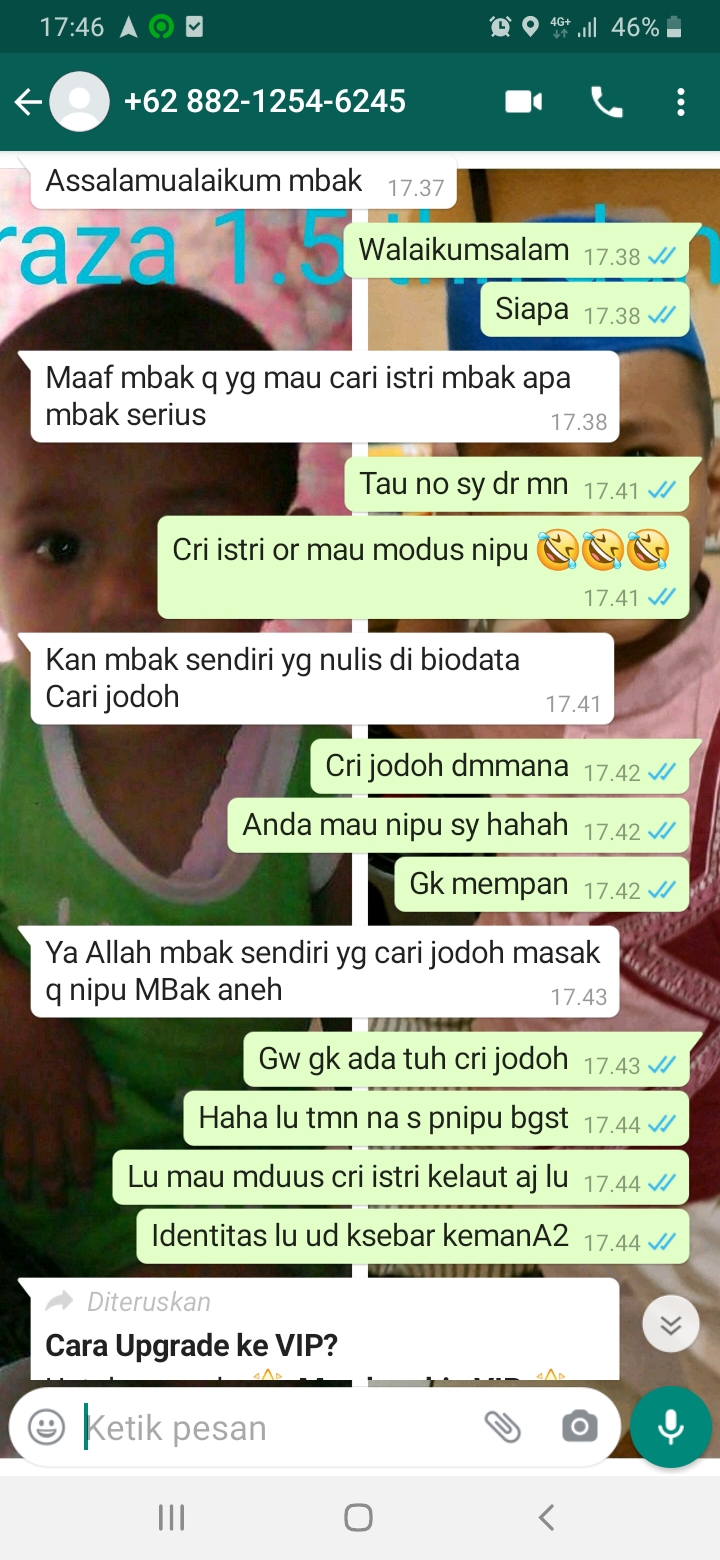Open the camera from the message bar

tap(579, 1427)
